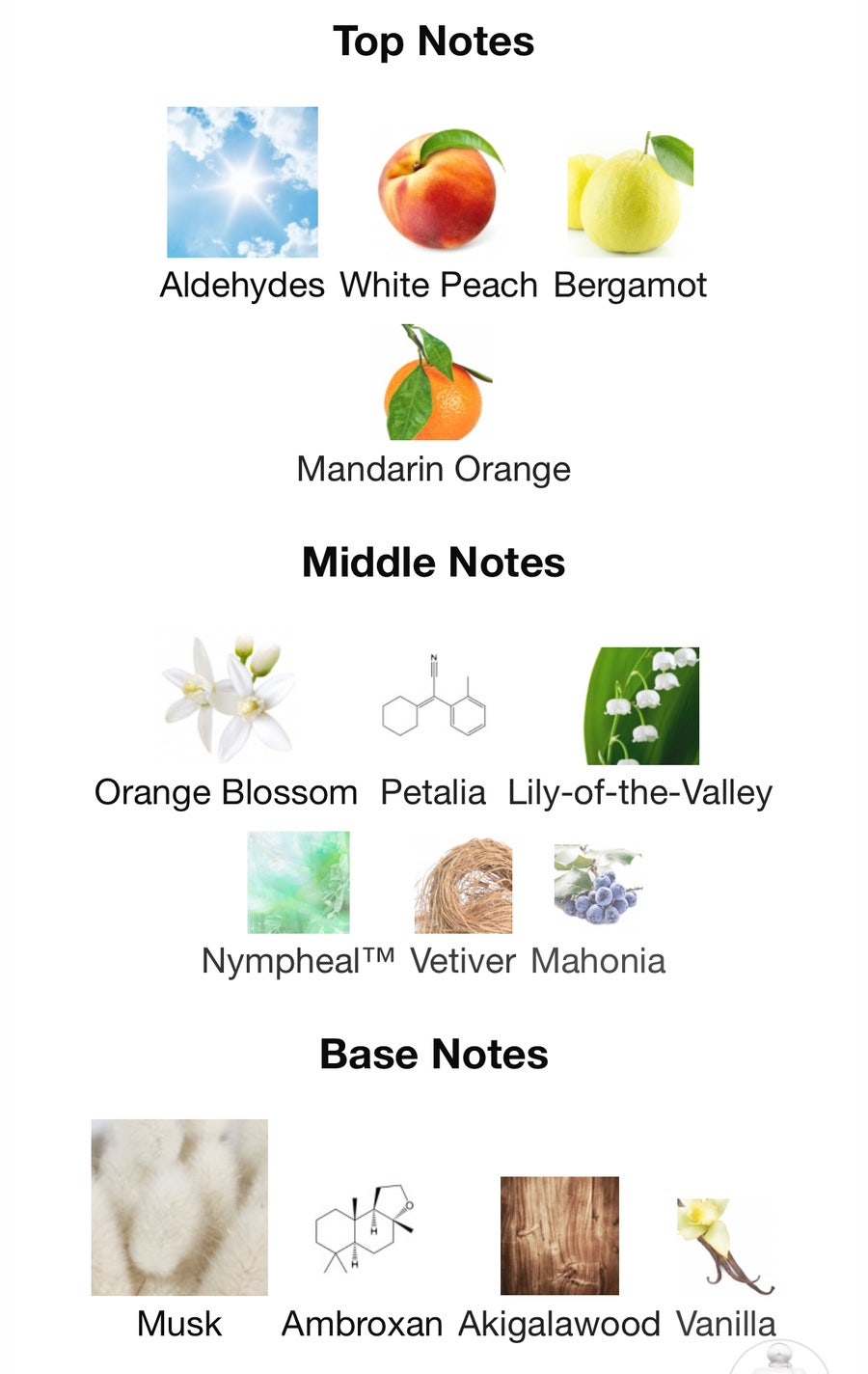View the Bergamot note page
Screen dimensions: 868x1374
tap(630, 195)
